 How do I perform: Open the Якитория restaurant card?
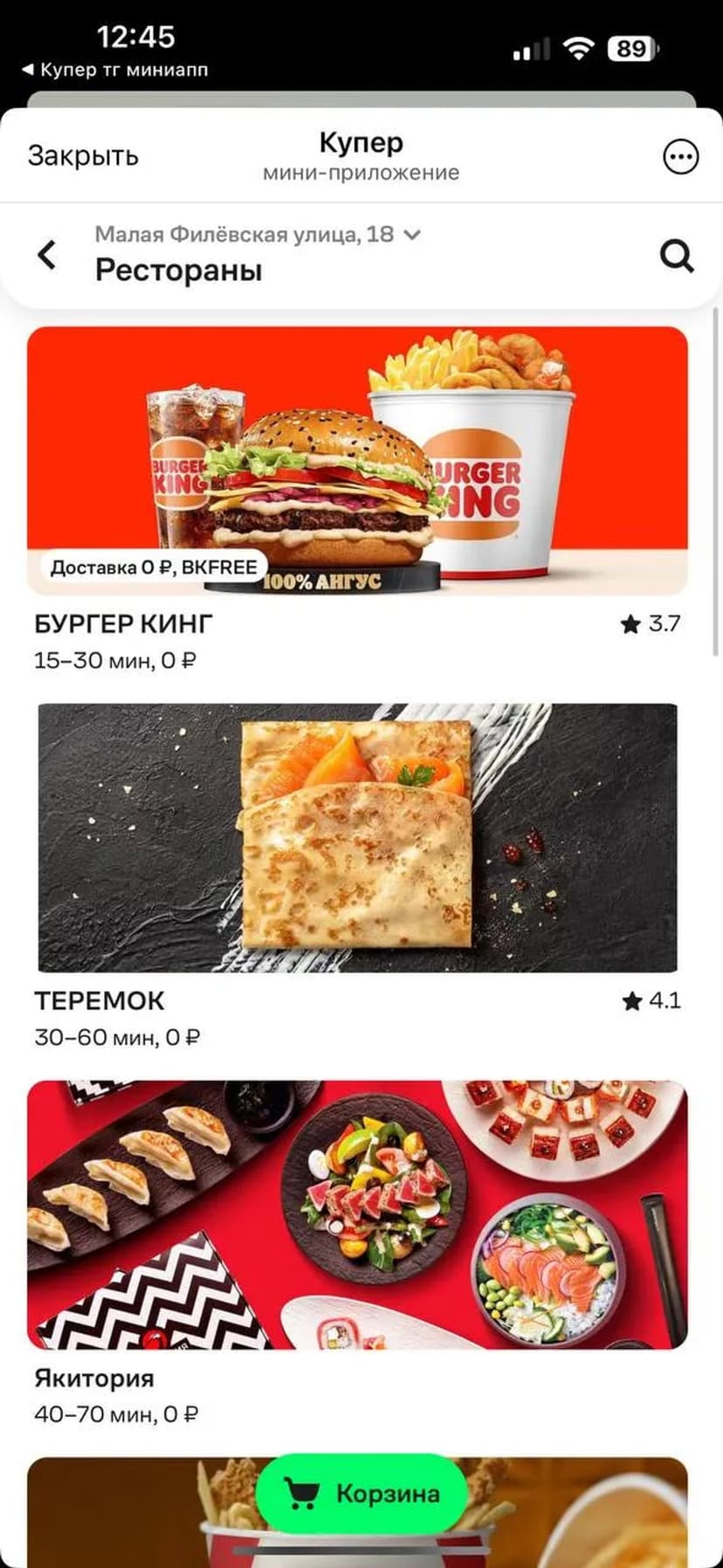coord(357,1214)
